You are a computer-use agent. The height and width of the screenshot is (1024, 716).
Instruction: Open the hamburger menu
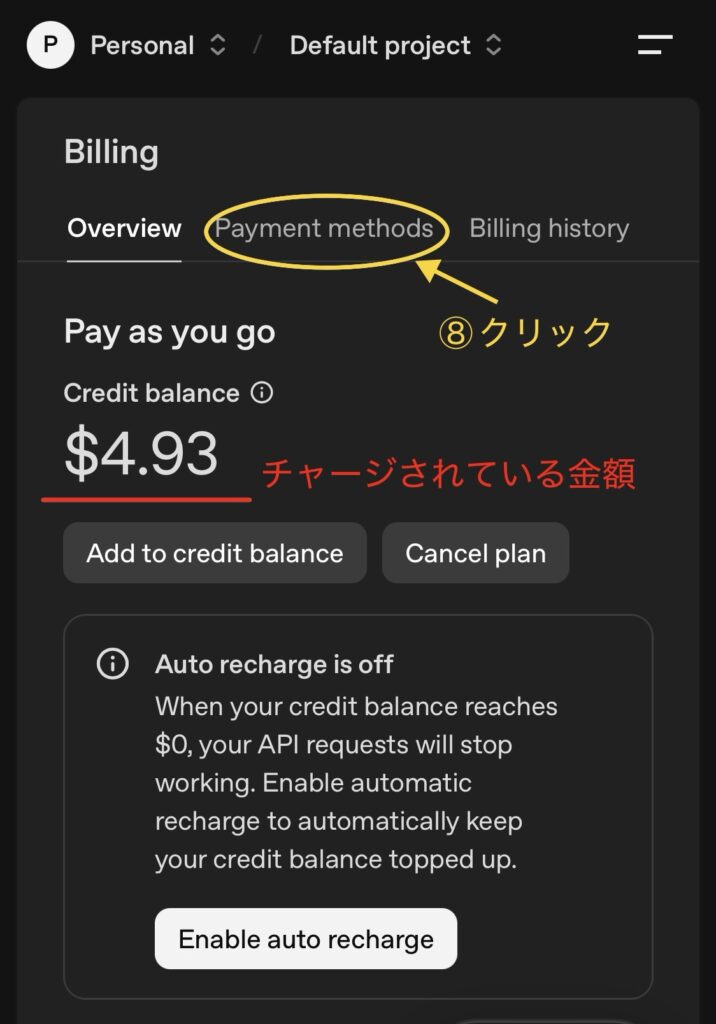point(655,45)
